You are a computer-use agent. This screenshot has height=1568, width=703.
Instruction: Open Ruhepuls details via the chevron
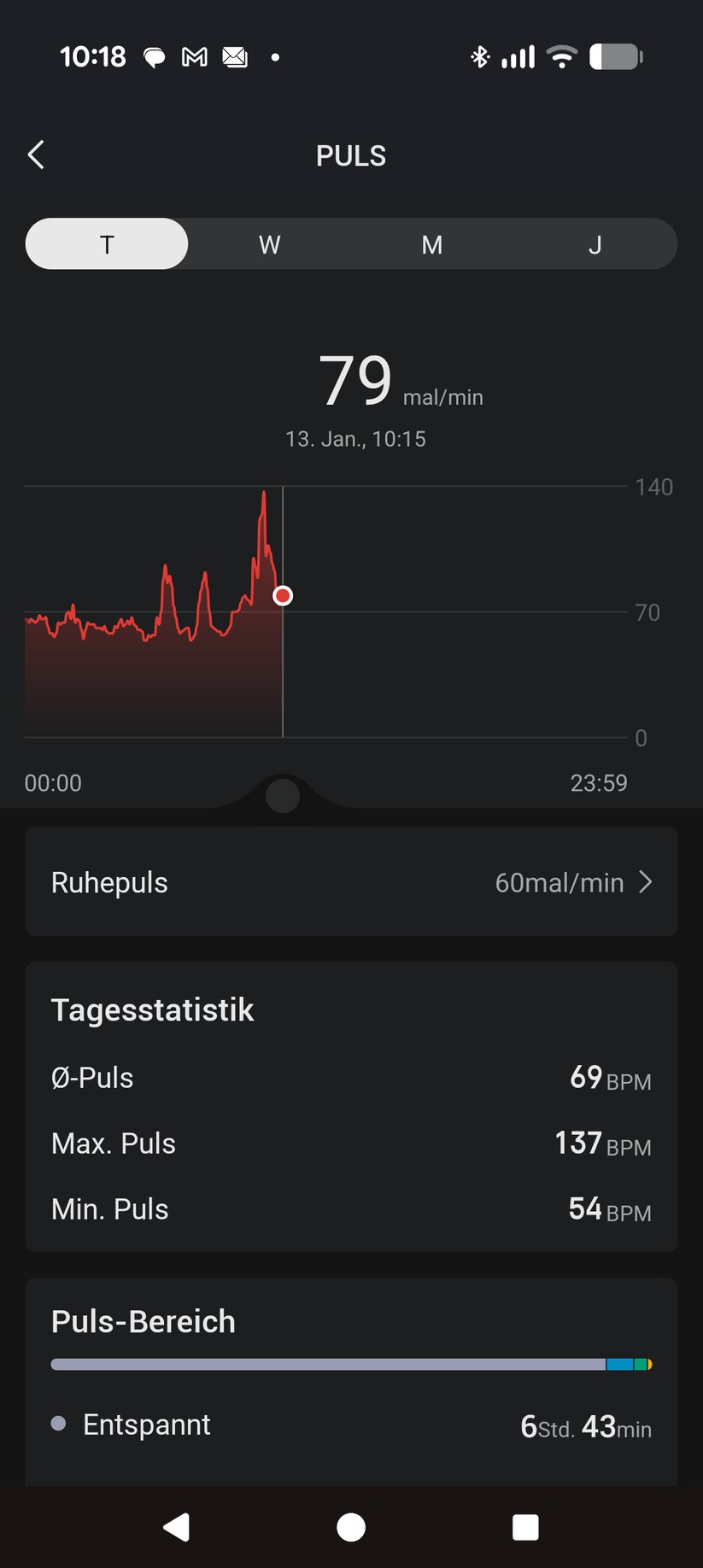[646, 882]
